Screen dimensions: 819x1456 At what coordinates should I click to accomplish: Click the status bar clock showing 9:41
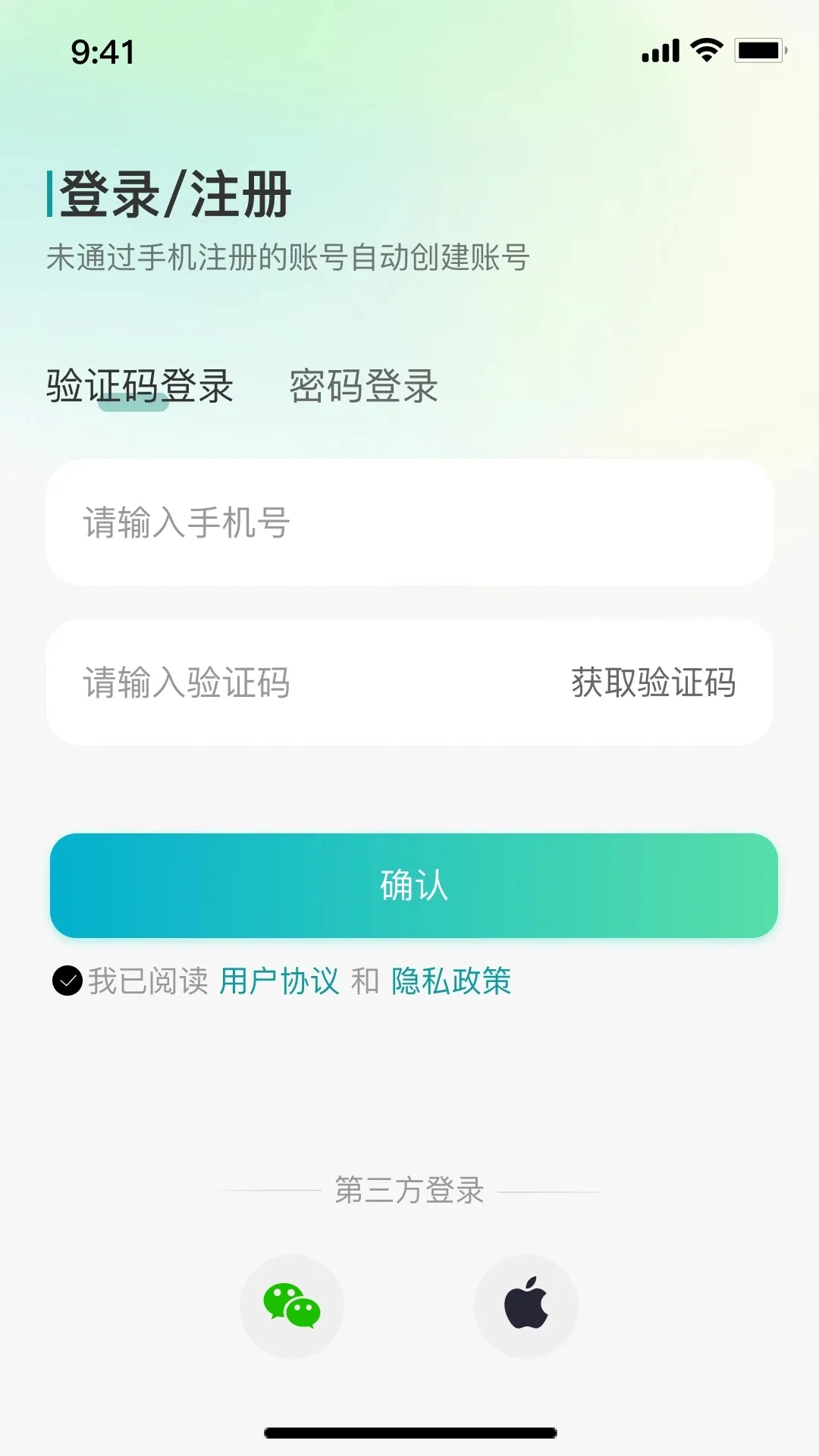[x=102, y=52]
